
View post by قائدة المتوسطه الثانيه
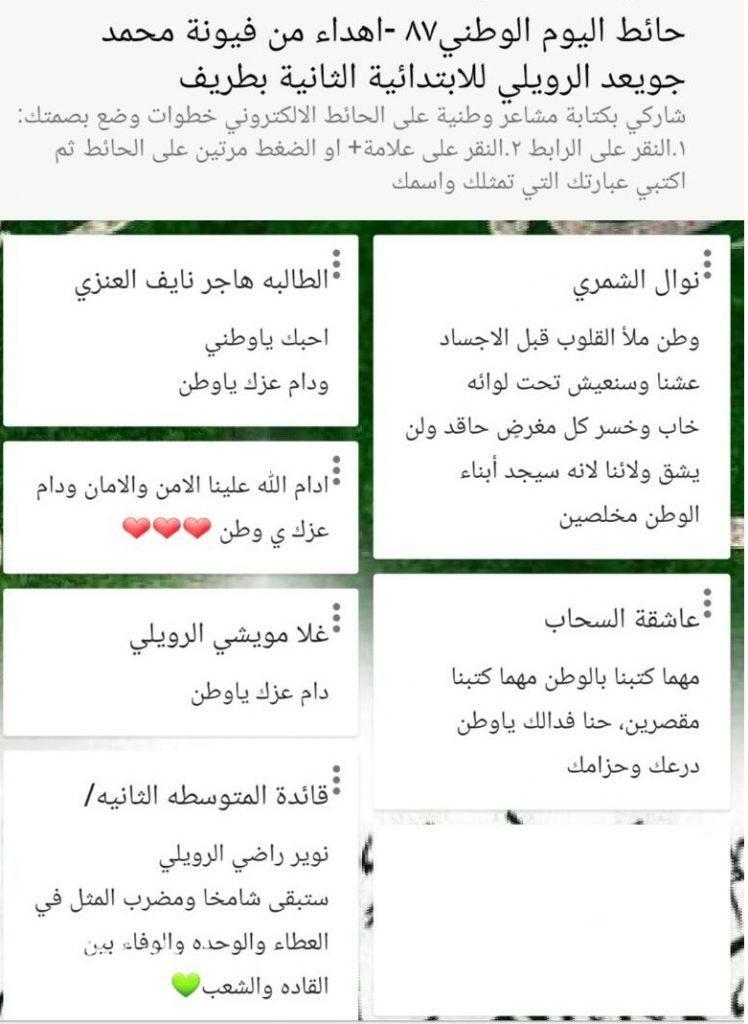pos(180,888)
